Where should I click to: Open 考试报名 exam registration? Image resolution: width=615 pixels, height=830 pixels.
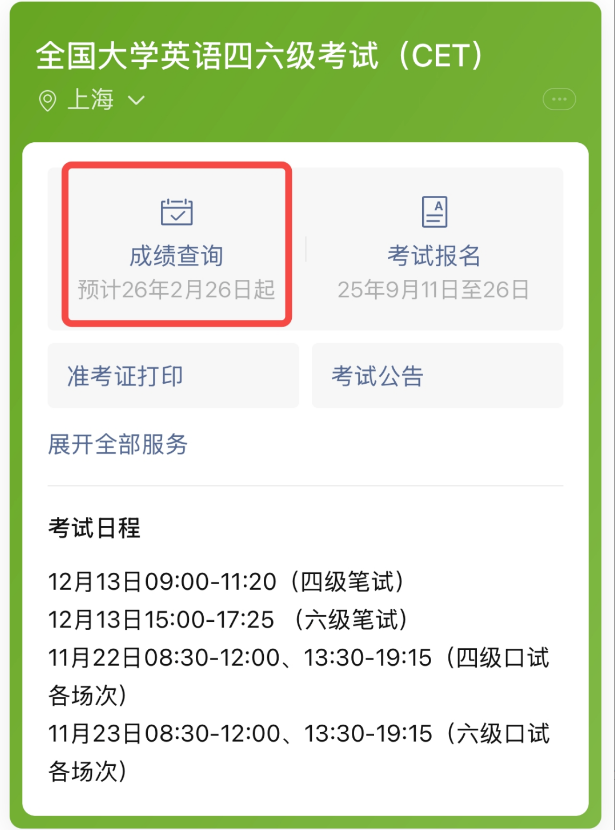coord(434,246)
